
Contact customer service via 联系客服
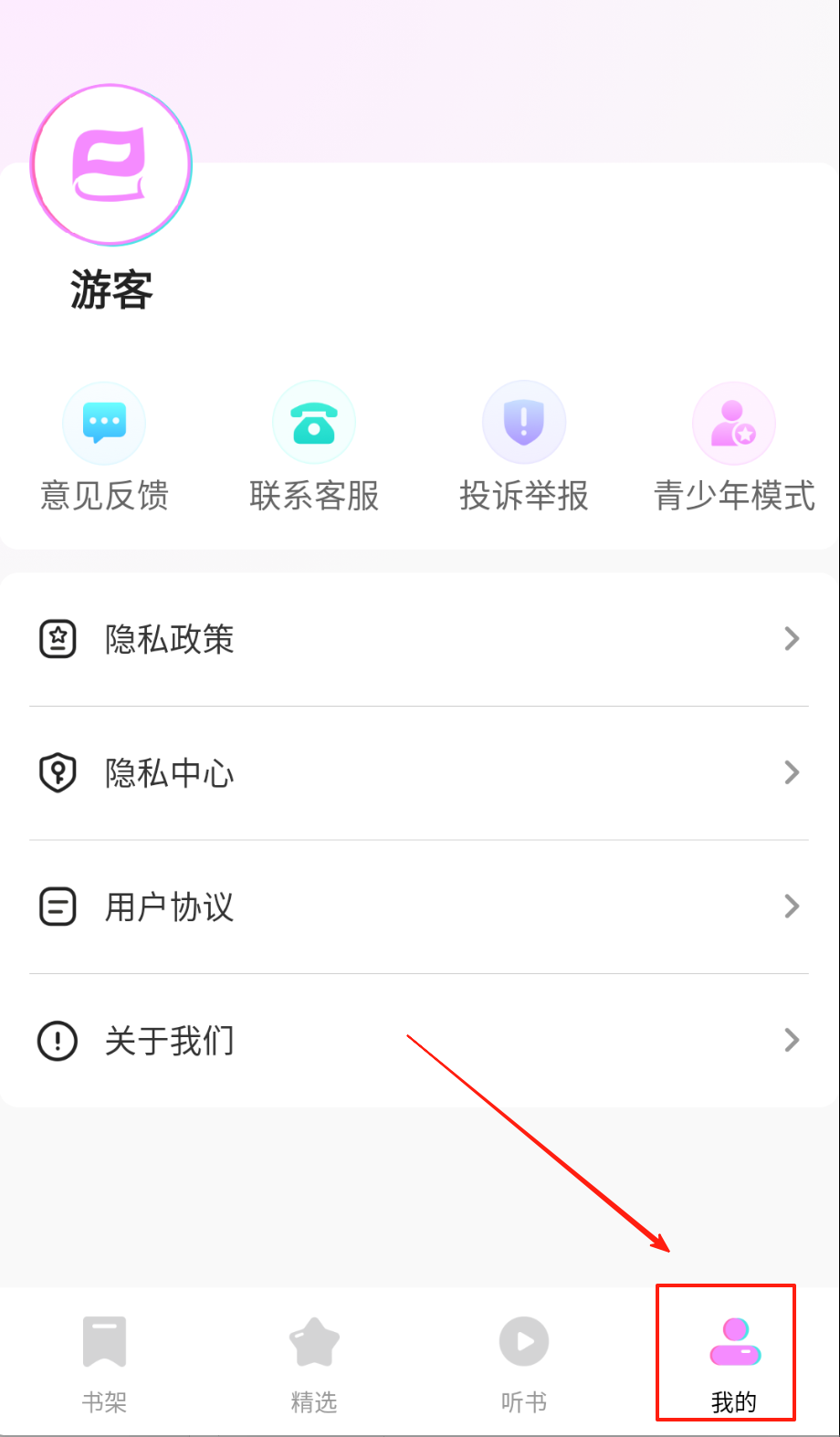314,447
